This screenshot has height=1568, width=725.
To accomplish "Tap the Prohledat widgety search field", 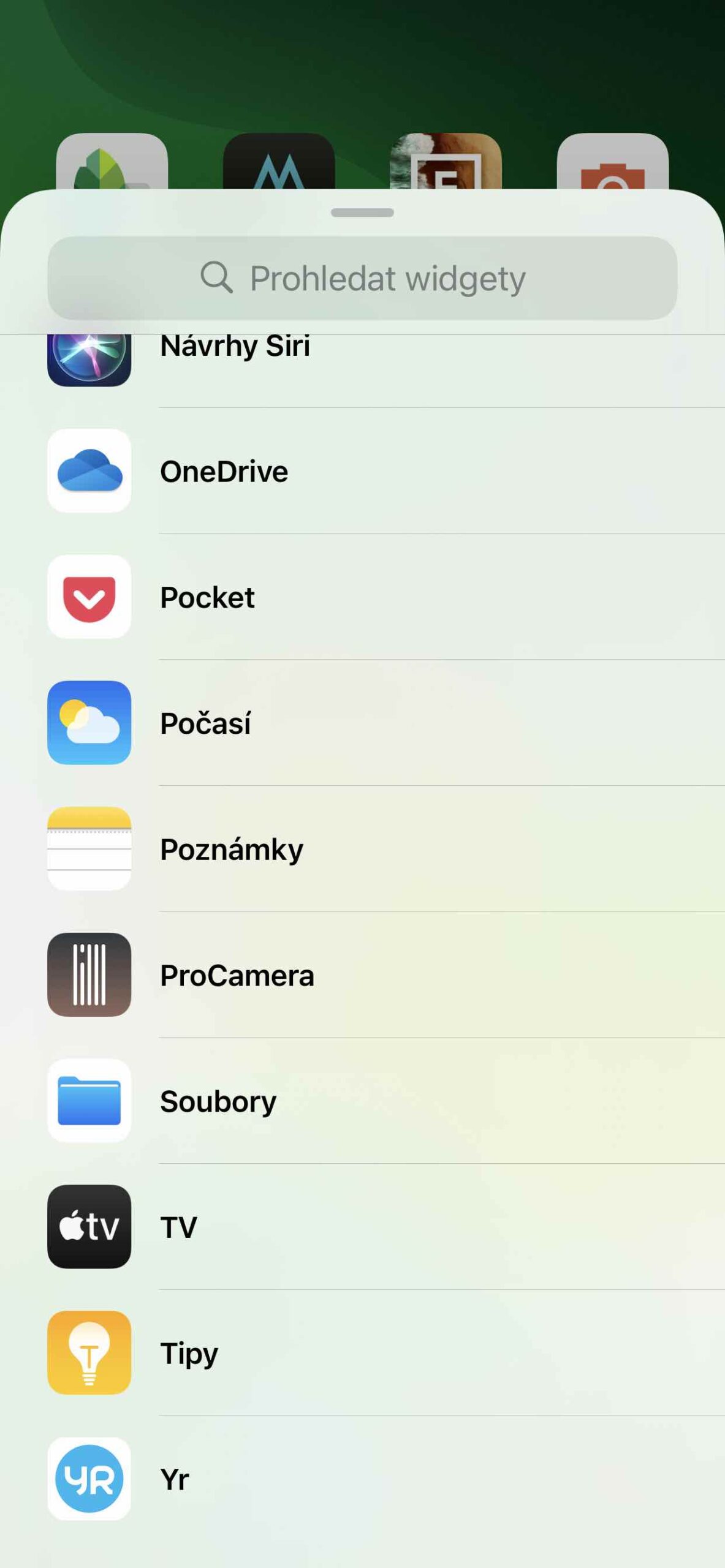I will pyautogui.click(x=362, y=278).
